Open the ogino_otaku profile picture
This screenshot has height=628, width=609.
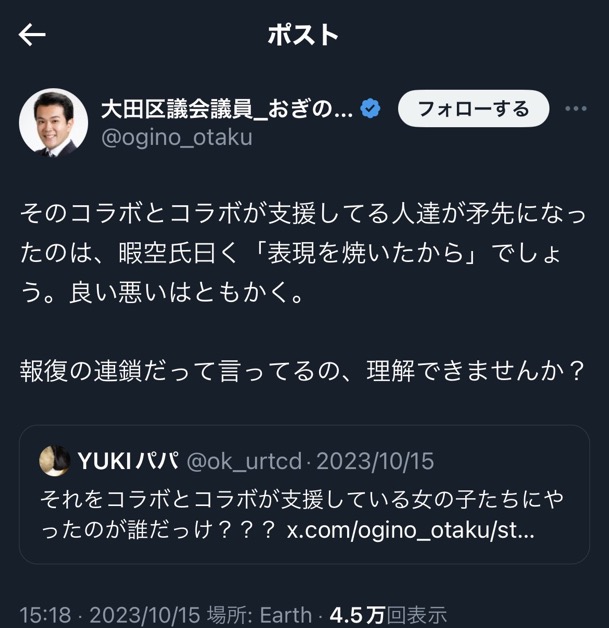tap(53, 123)
